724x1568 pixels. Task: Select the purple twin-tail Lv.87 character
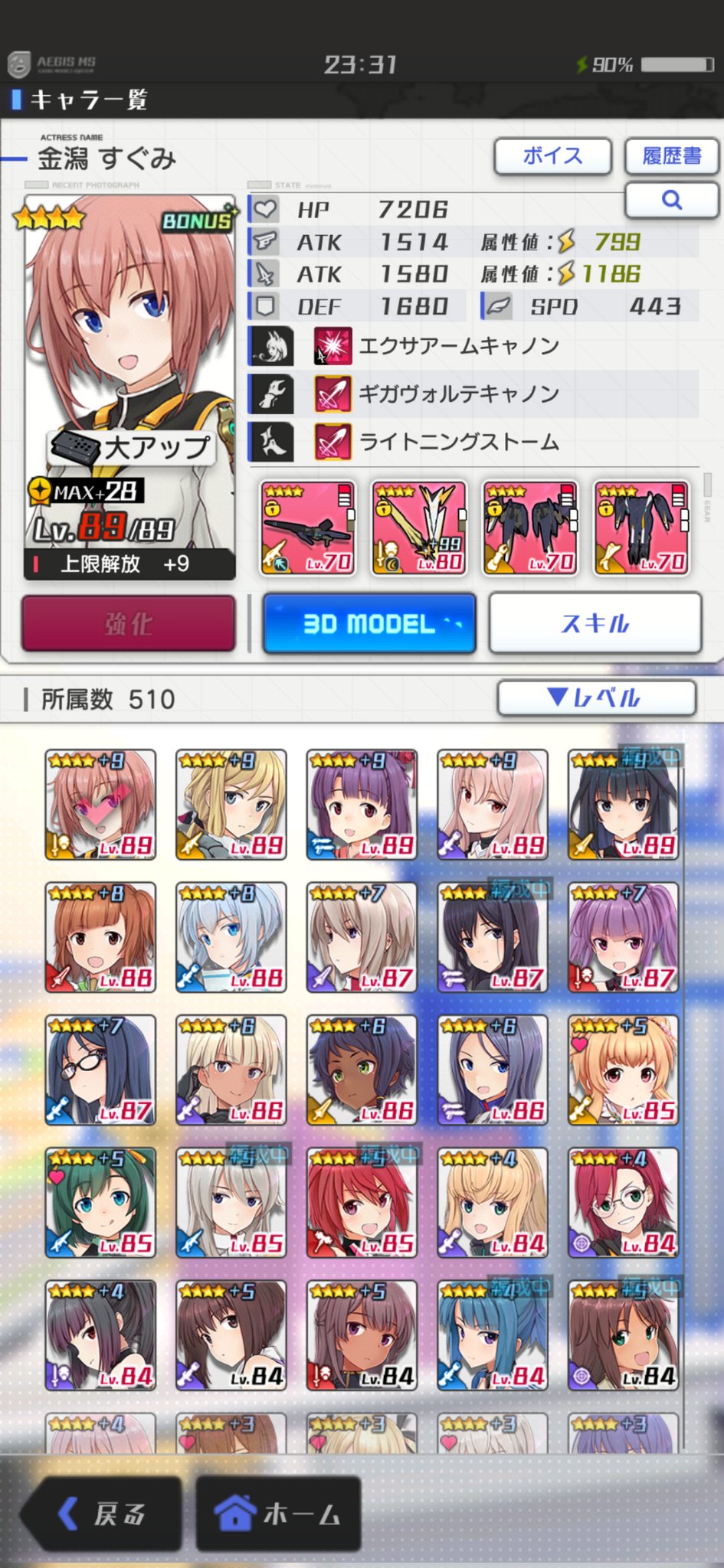[623, 937]
